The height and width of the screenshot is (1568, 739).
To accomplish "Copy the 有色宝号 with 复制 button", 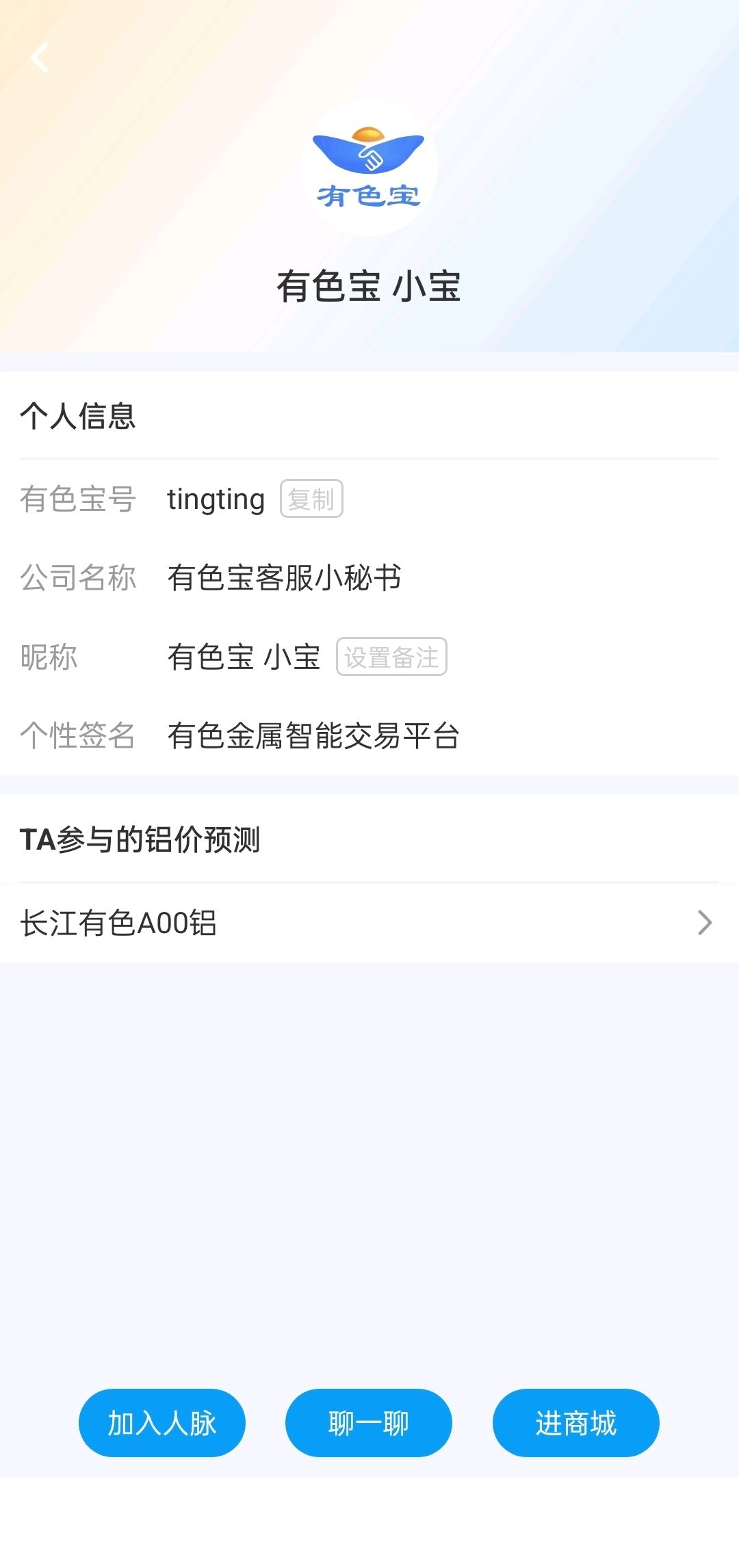I will pyautogui.click(x=311, y=499).
